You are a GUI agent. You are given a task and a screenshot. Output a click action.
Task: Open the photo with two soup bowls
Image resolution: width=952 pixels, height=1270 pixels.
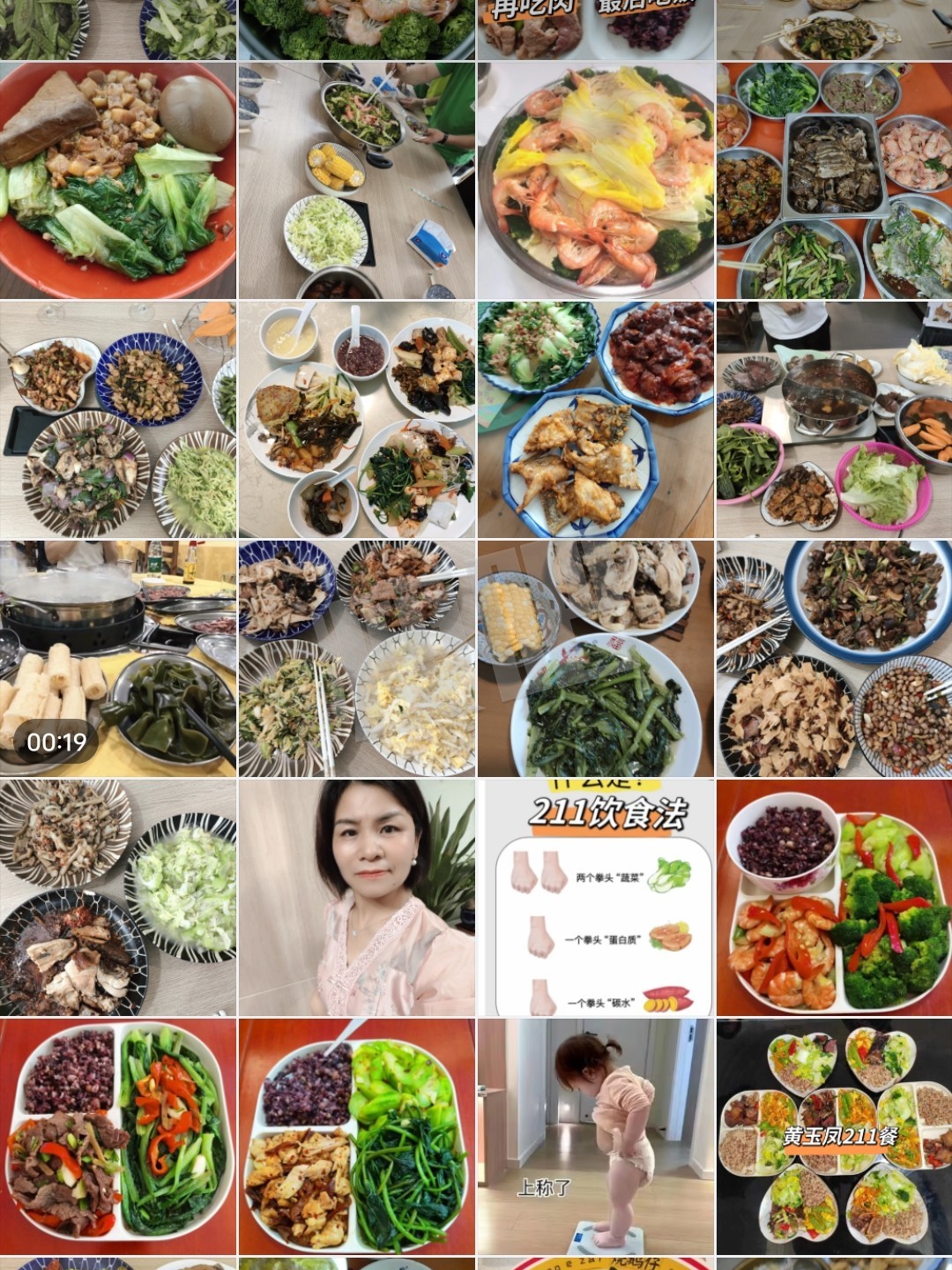tap(357, 420)
